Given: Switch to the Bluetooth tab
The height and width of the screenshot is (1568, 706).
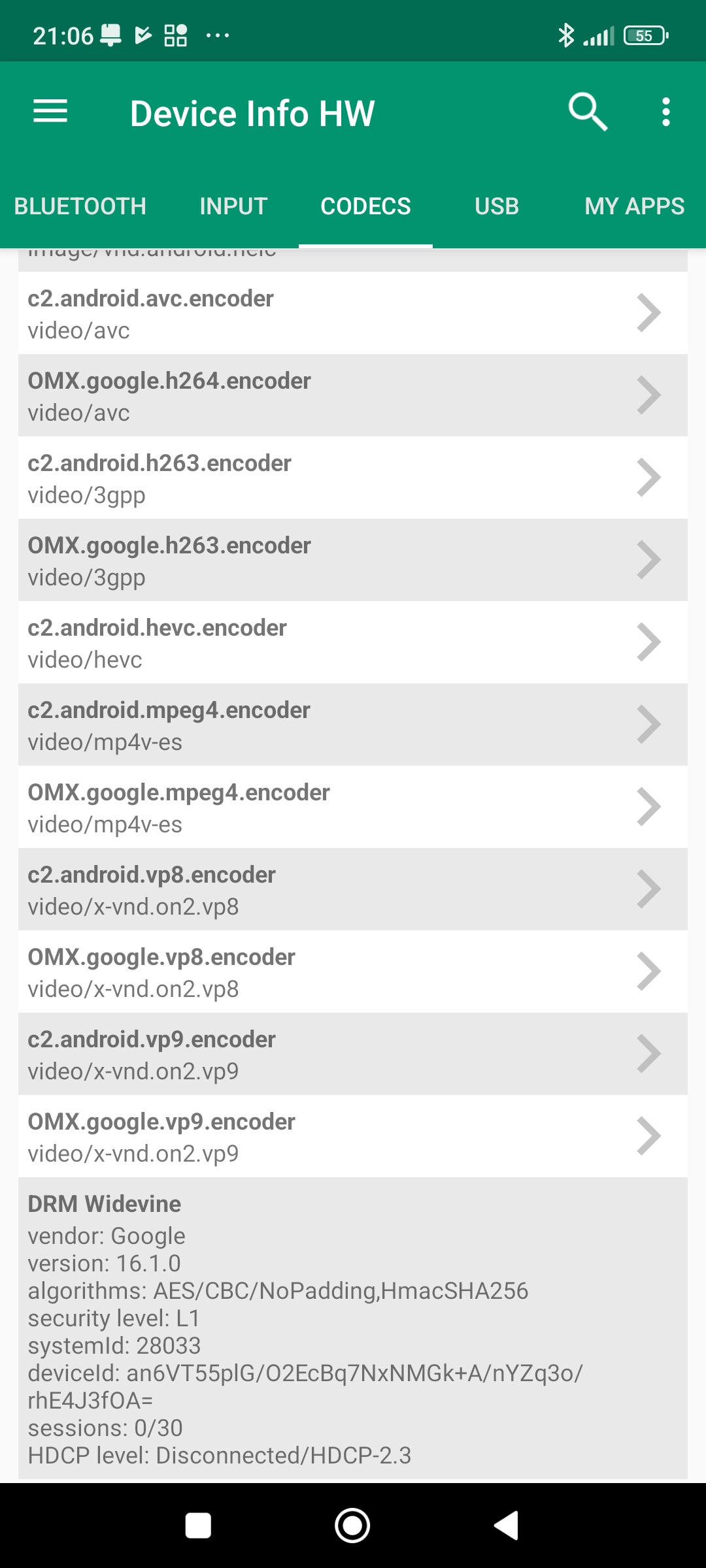Looking at the screenshot, I should (x=80, y=206).
